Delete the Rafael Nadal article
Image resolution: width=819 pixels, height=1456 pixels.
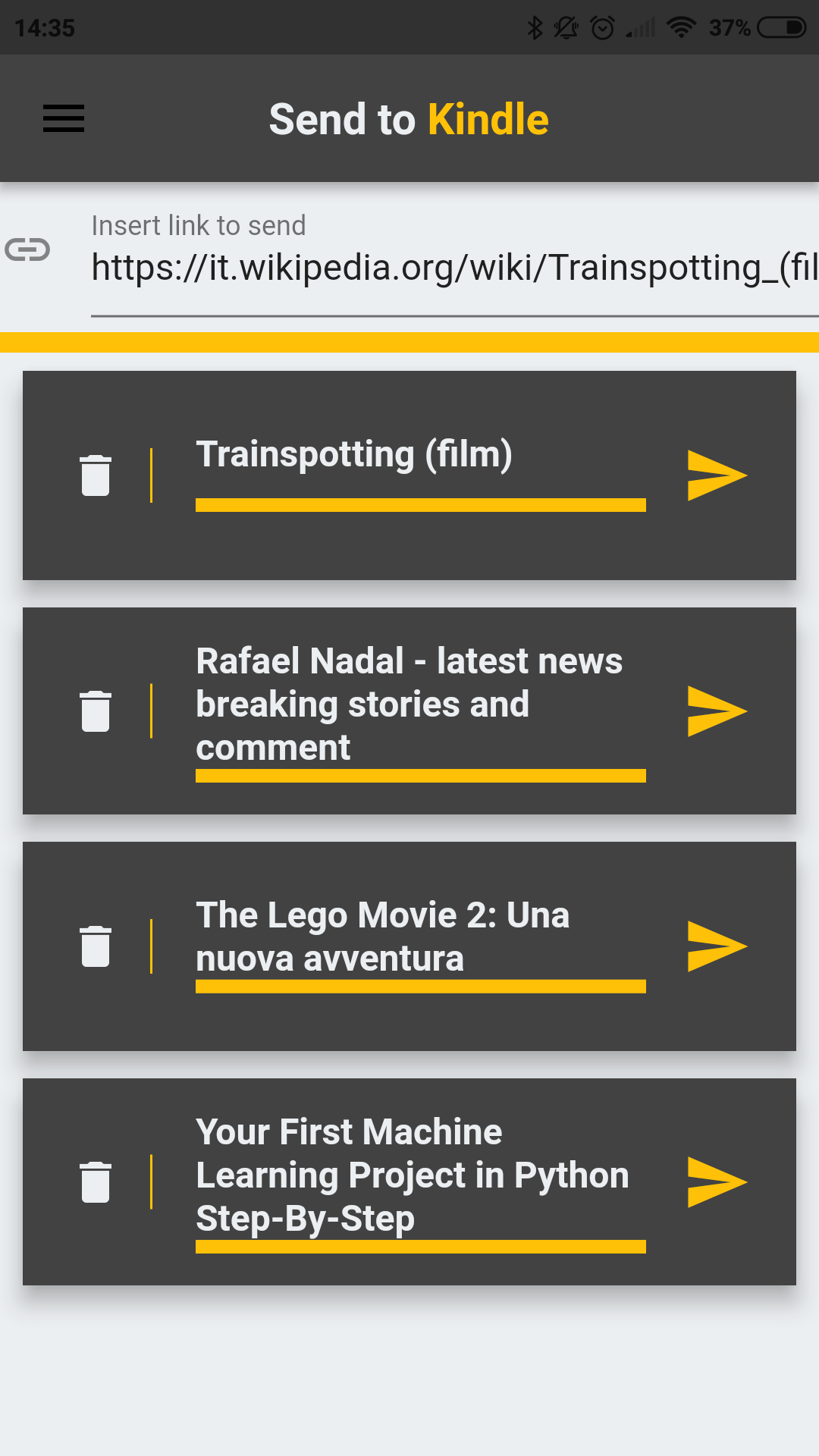(x=96, y=711)
